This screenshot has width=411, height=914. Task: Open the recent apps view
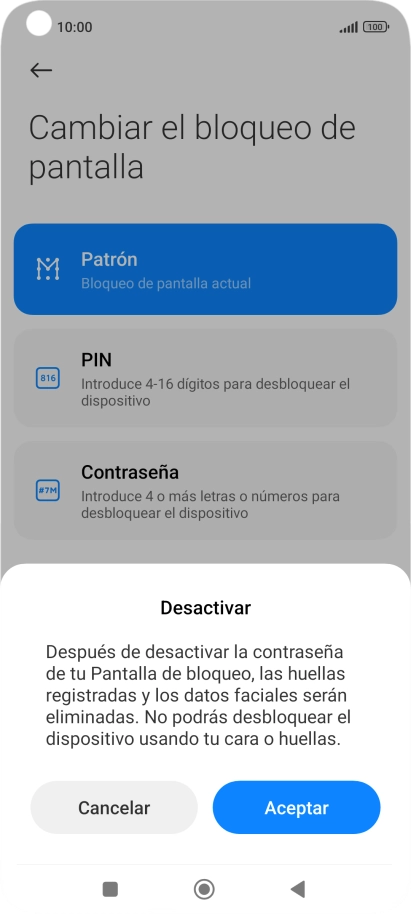point(110,889)
